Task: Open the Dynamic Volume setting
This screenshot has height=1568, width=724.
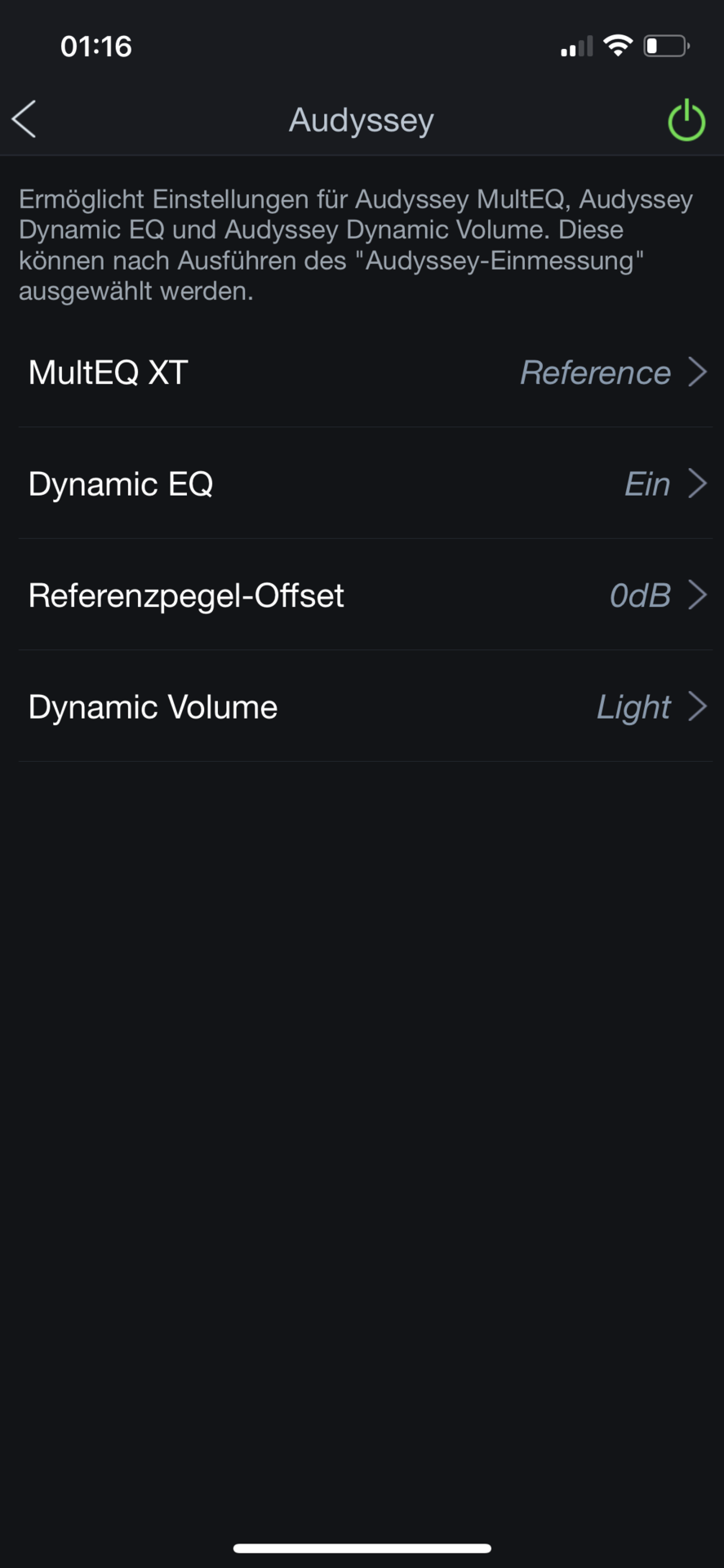Action: click(x=366, y=706)
